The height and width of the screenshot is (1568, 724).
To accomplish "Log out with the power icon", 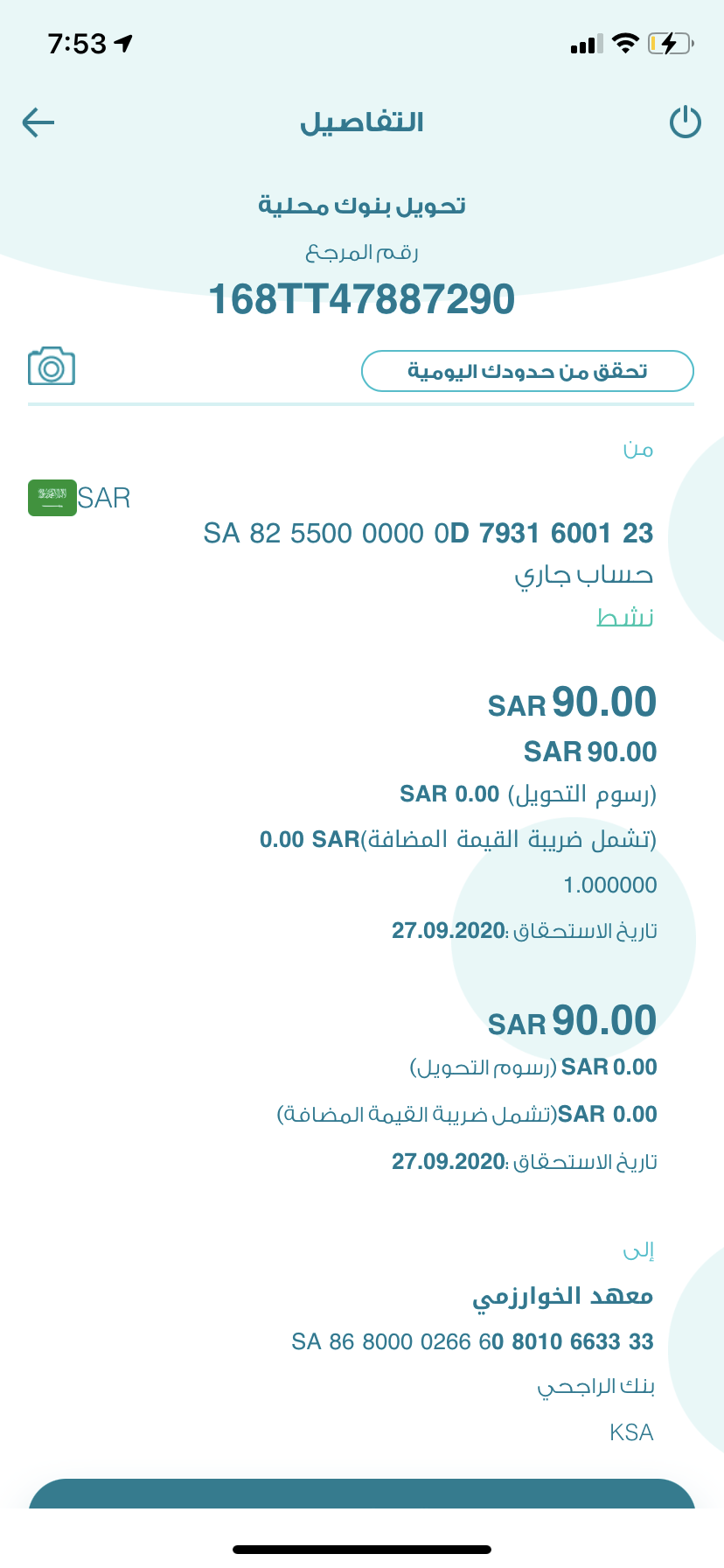I will (x=685, y=122).
